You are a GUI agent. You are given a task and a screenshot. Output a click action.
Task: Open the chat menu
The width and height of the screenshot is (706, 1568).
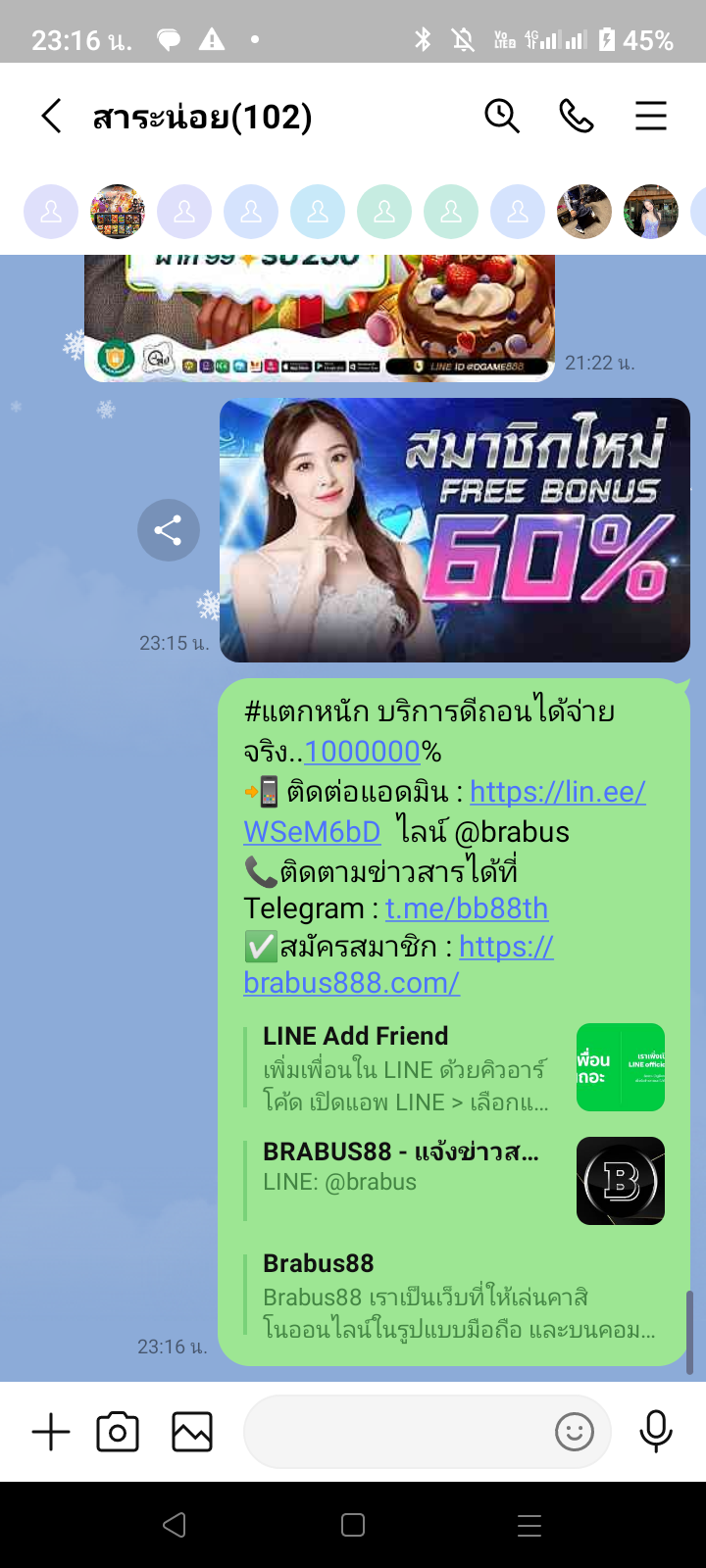(x=651, y=117)
